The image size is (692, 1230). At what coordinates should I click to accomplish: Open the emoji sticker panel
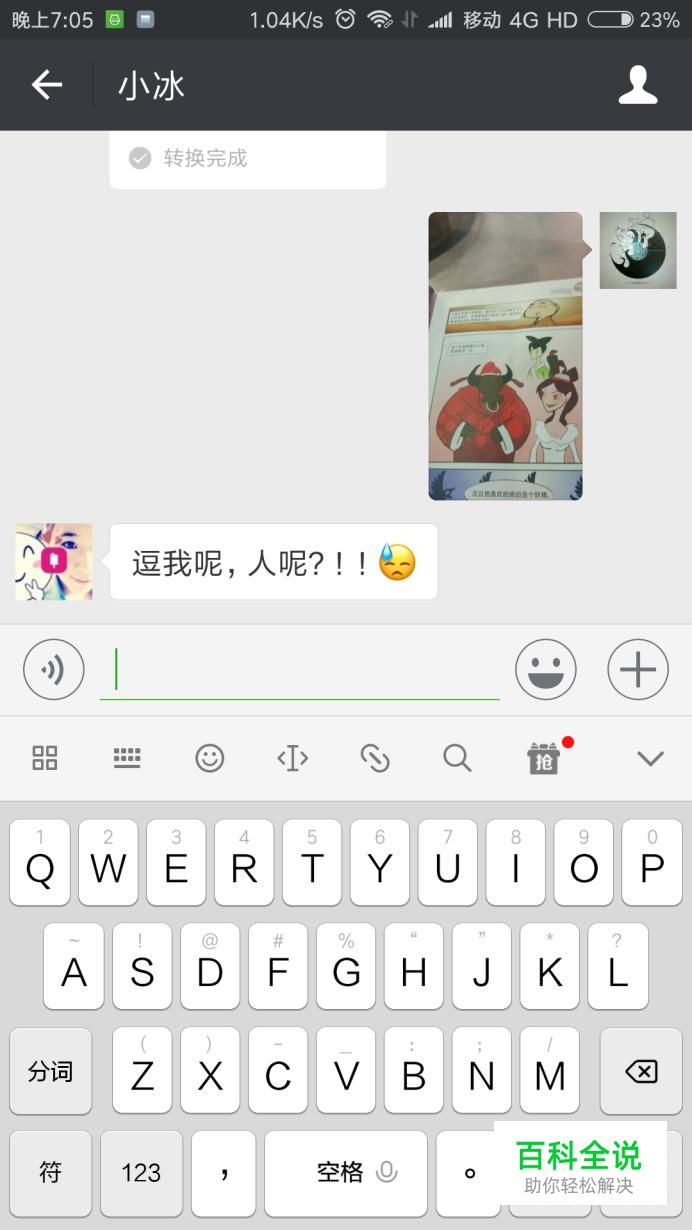pos(546,669)
